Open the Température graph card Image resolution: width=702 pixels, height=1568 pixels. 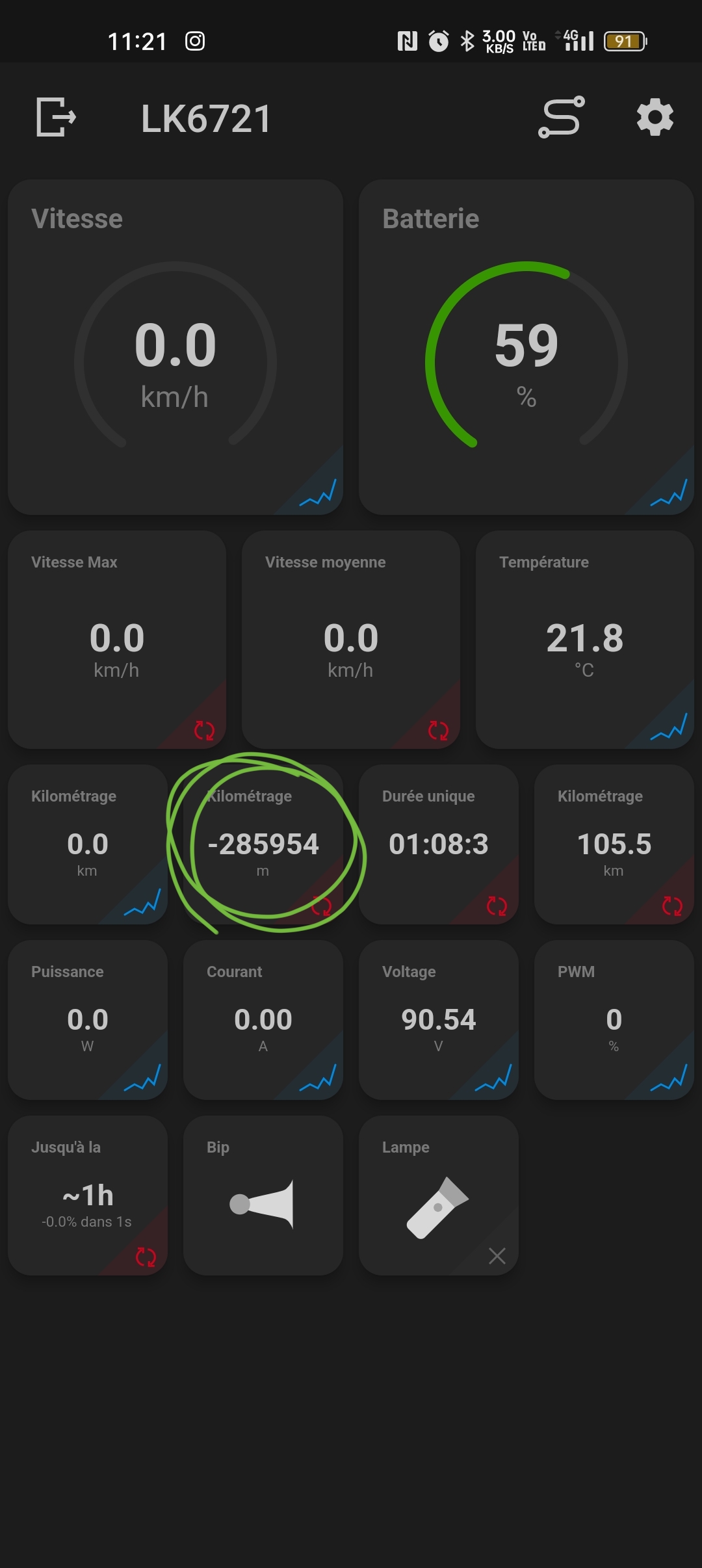tap(585, 640)
